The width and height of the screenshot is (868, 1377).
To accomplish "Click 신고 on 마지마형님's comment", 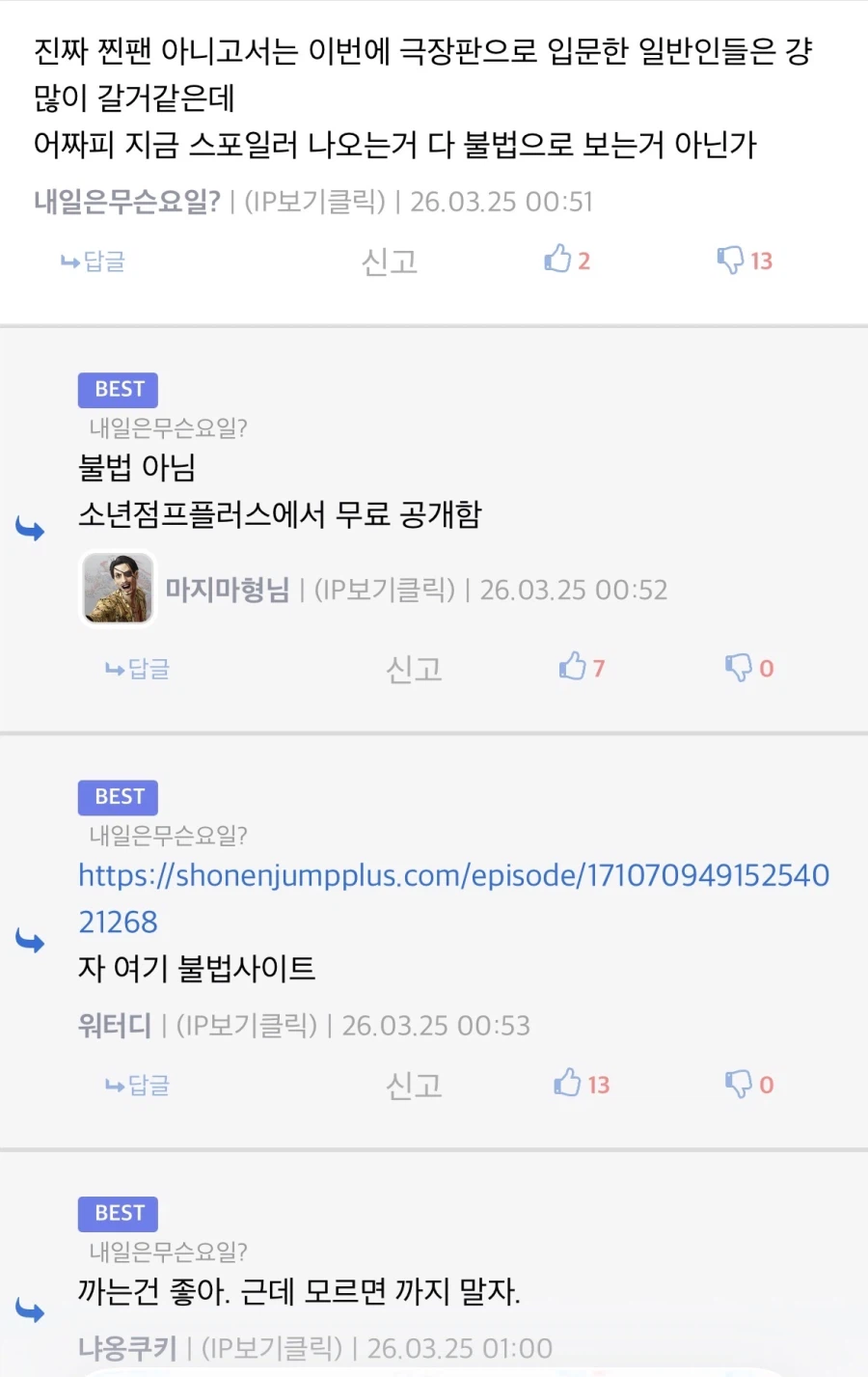I will 413,668.
